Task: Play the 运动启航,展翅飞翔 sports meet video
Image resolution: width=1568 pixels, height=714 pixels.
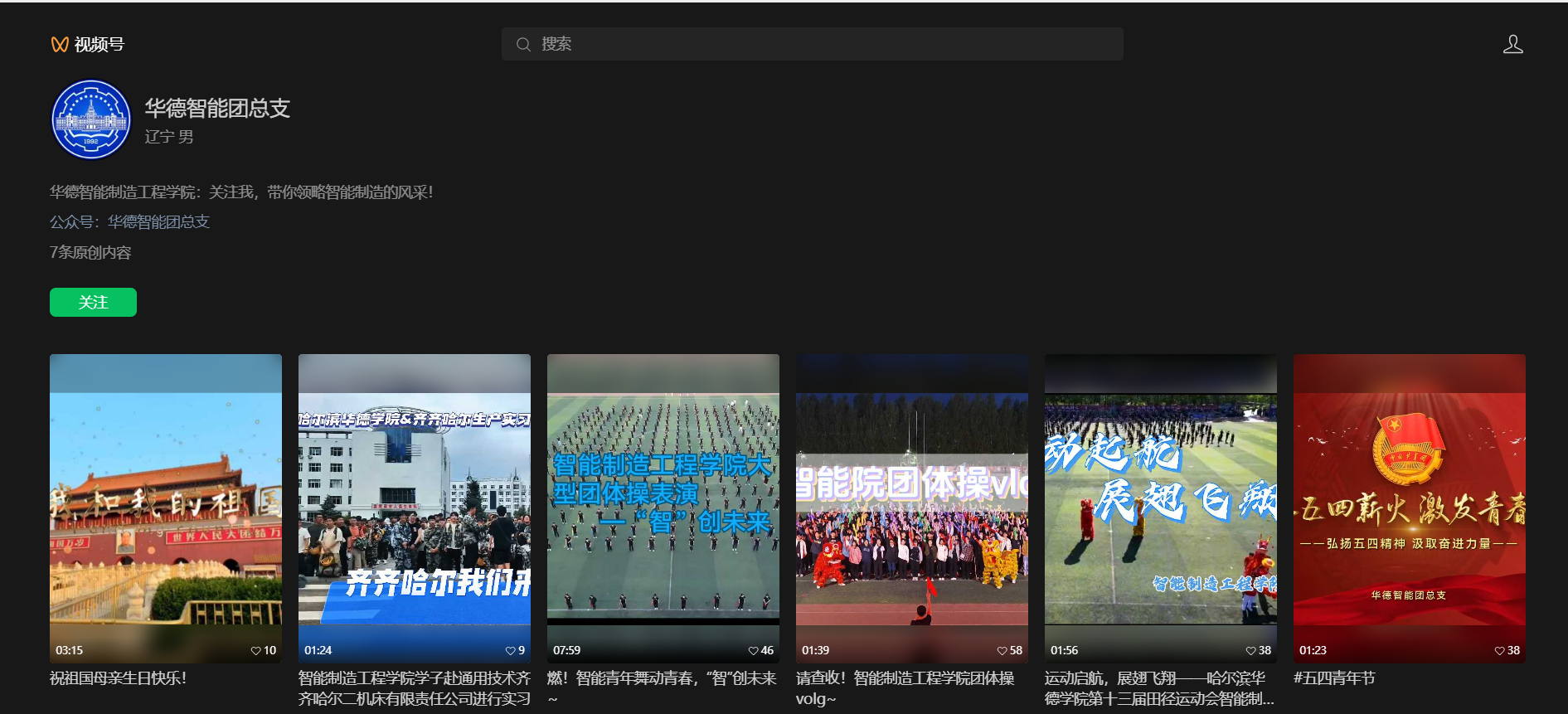Action: point(1161,508)
